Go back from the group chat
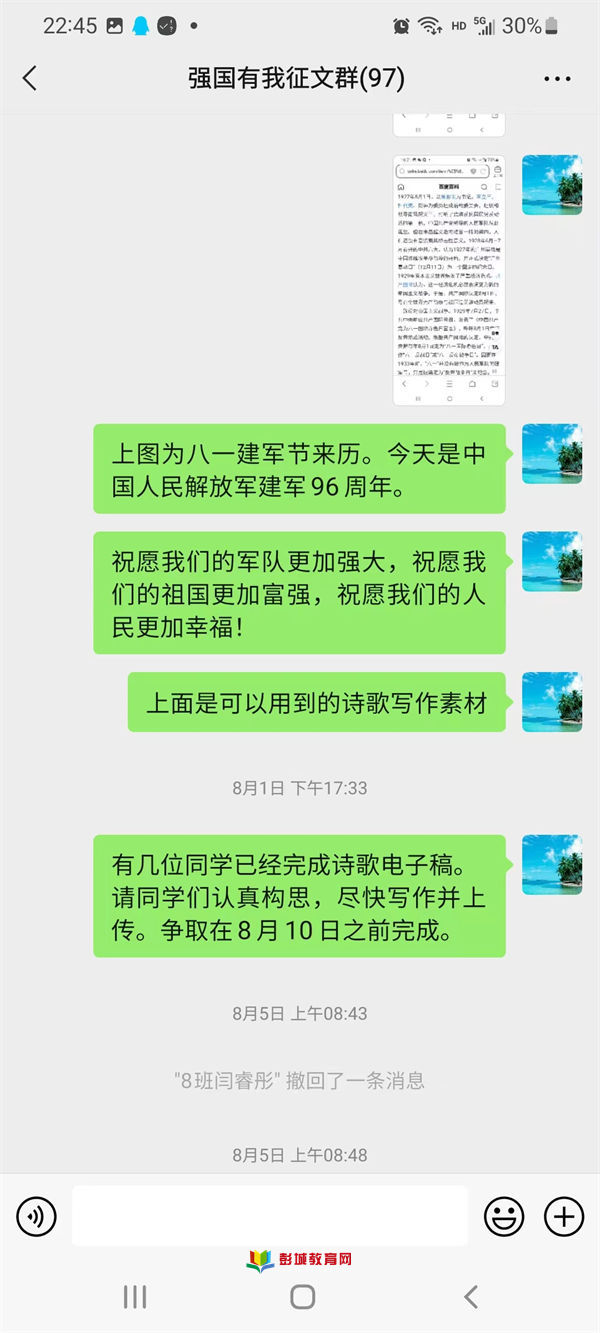This screenshot has width=600, height=1333. pos(30,79)
